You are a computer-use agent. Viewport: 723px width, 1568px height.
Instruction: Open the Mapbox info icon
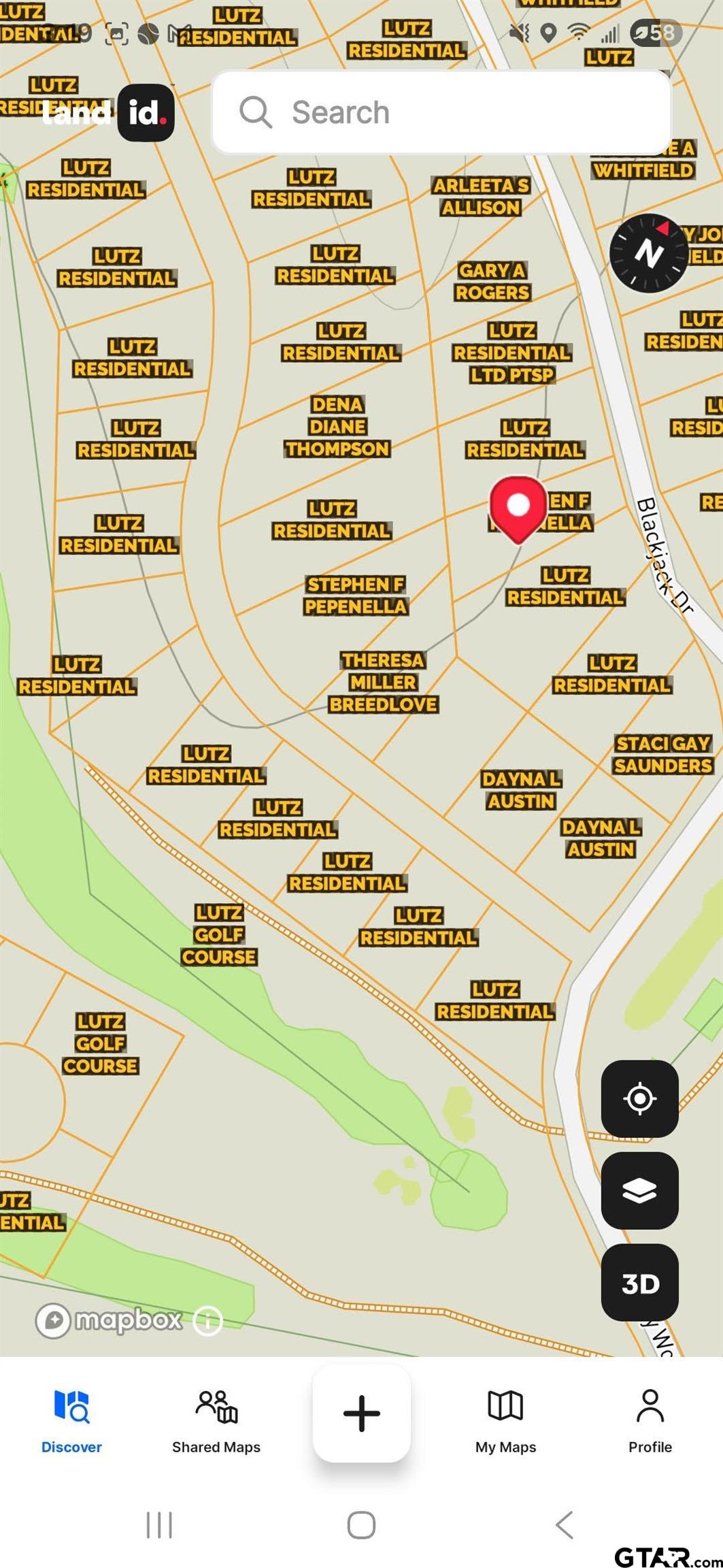tap(207, 1321)
